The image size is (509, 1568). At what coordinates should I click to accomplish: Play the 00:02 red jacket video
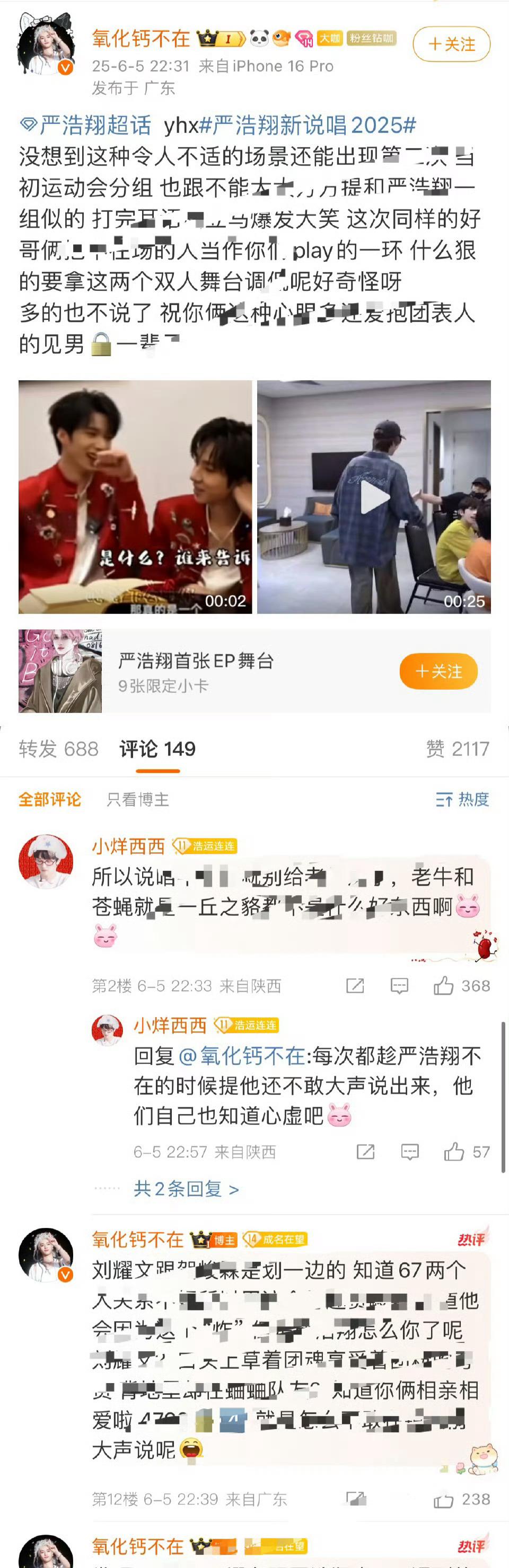(x=135, y=497)
